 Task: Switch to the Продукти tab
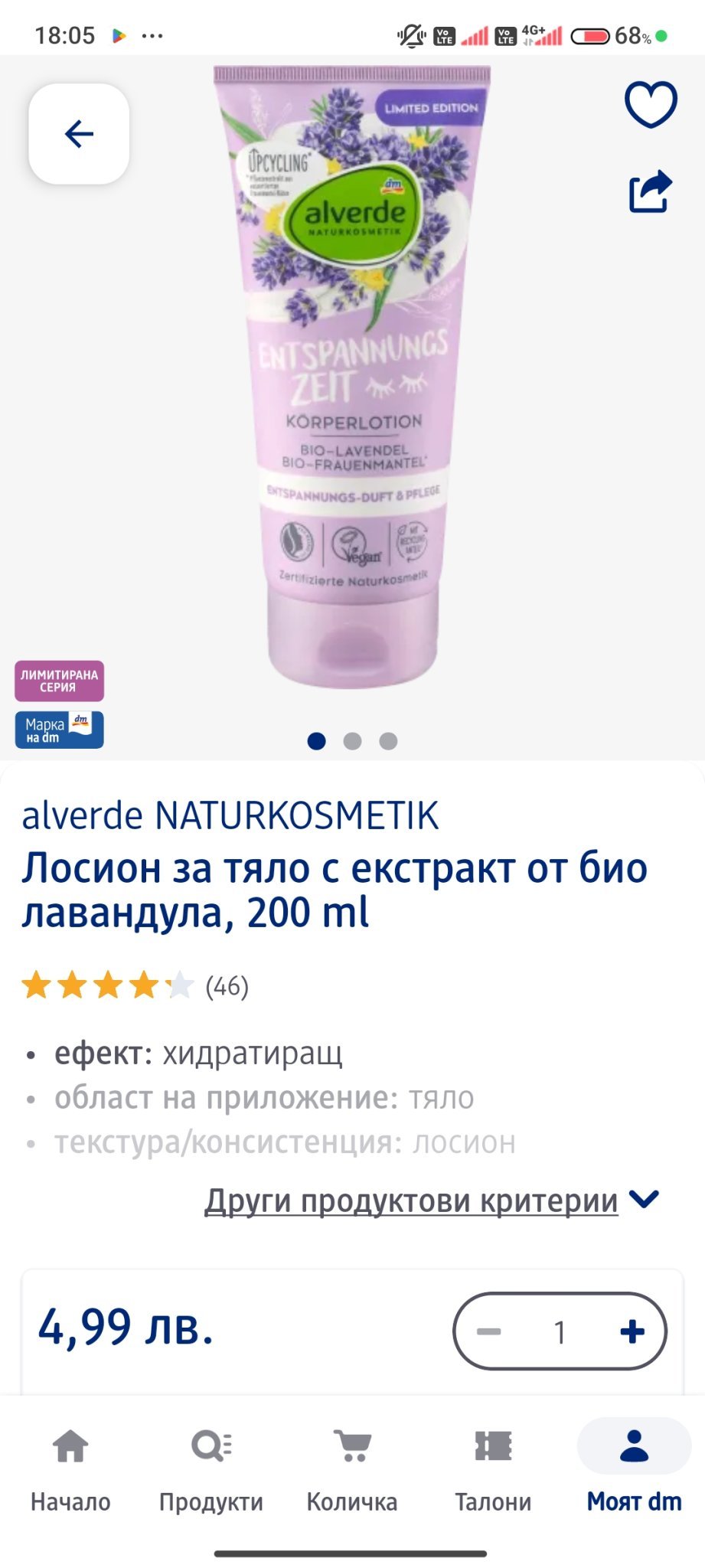211,1470
